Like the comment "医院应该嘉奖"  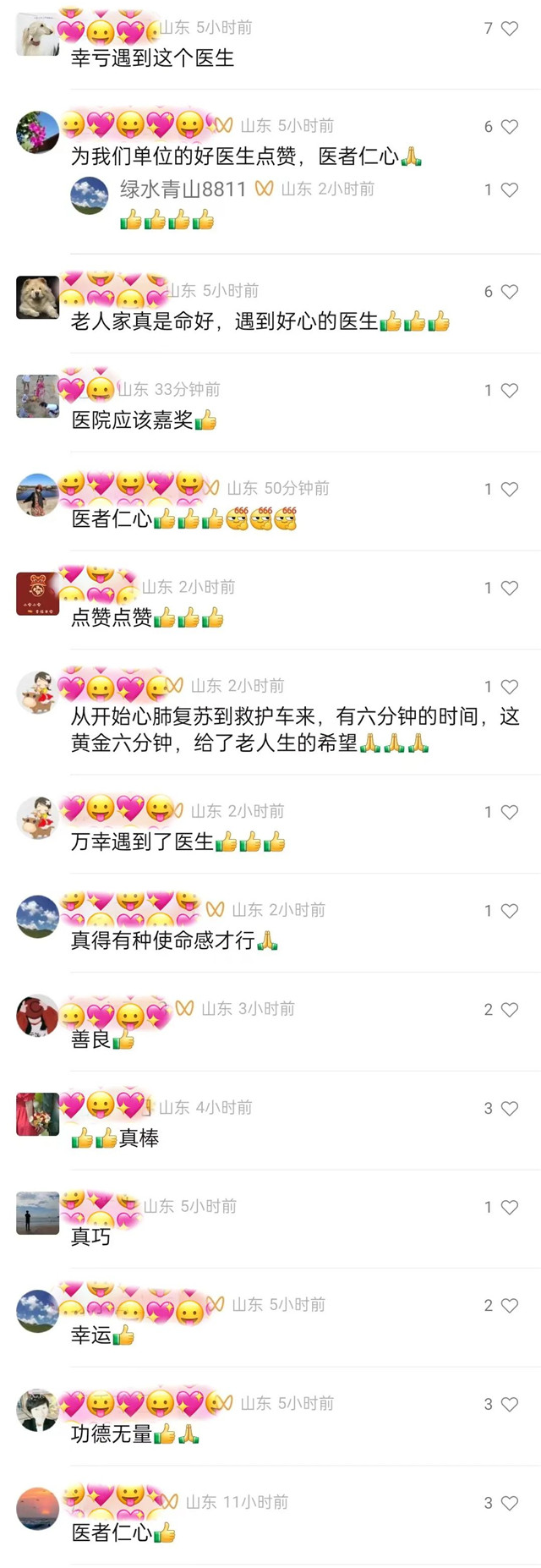click(509, 391)
